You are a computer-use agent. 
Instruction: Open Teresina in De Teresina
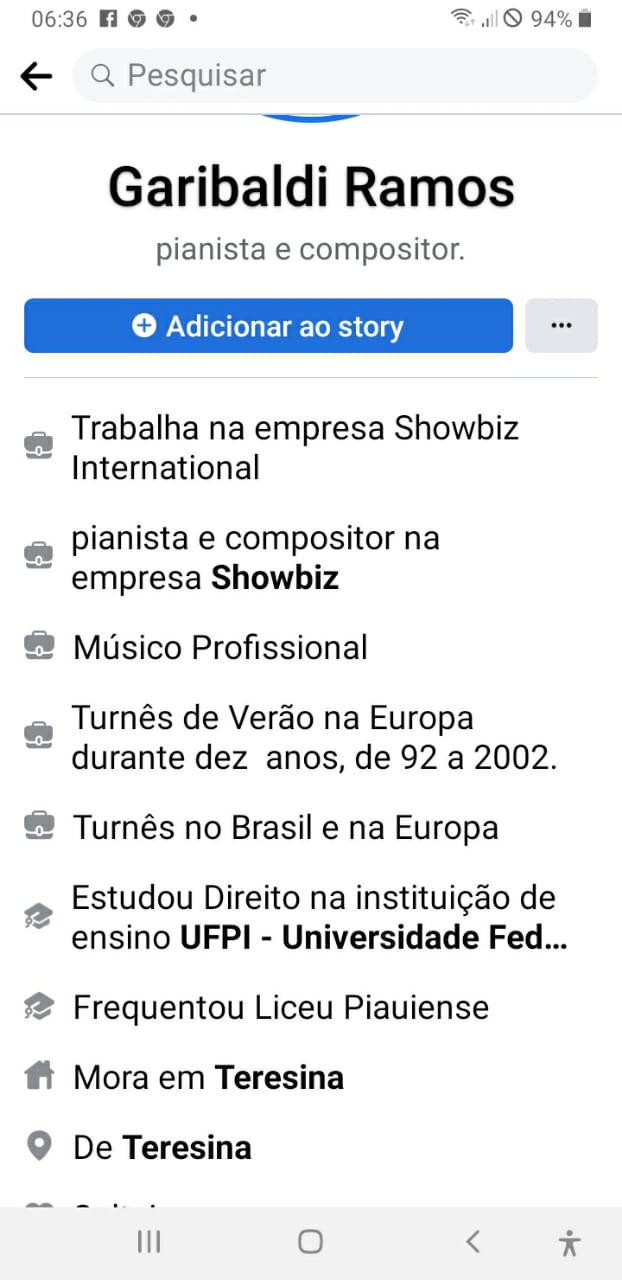coord(187,1148)
